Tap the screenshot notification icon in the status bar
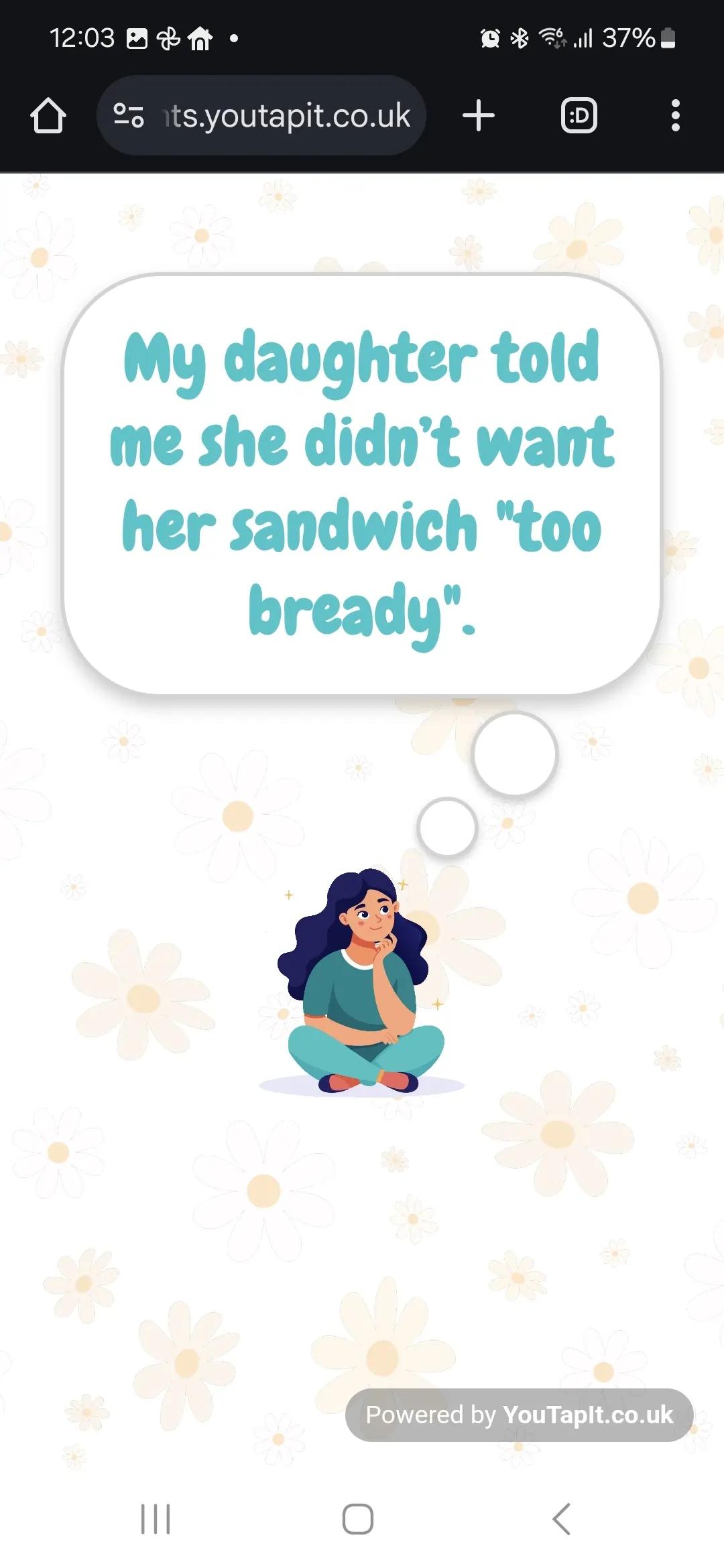 tap(136, 38)
